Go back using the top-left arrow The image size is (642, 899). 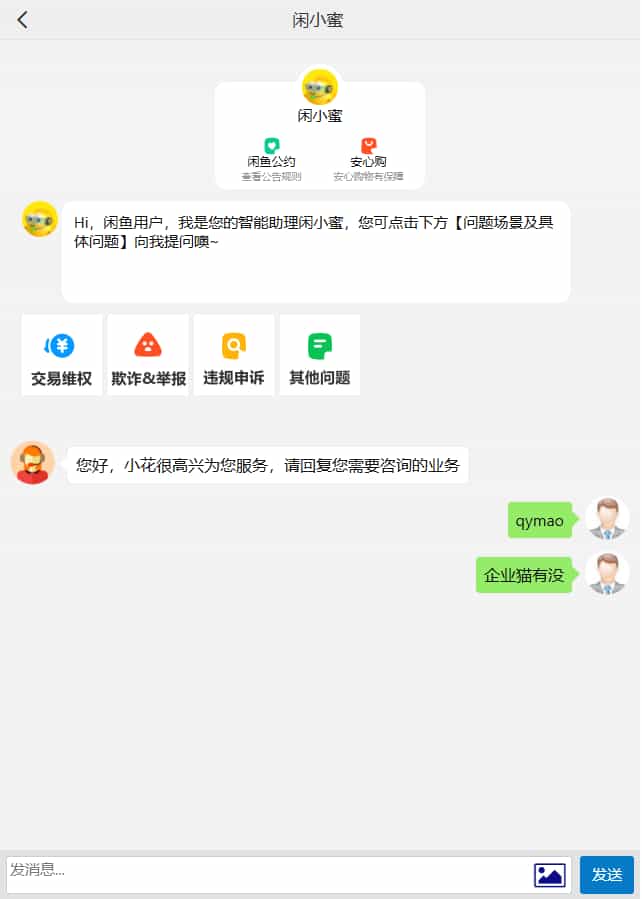click(23, 20)
